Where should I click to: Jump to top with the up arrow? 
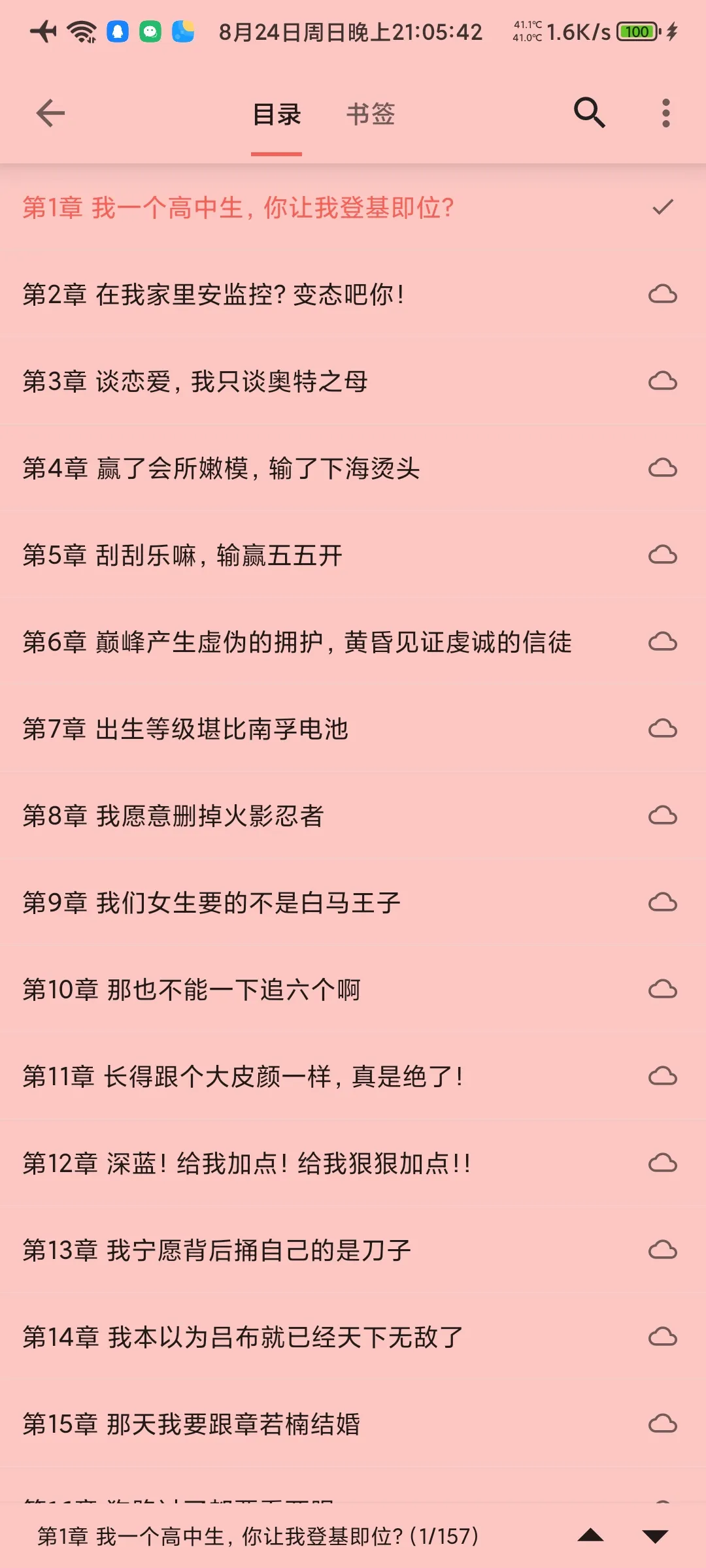(x=590, y=1536)
